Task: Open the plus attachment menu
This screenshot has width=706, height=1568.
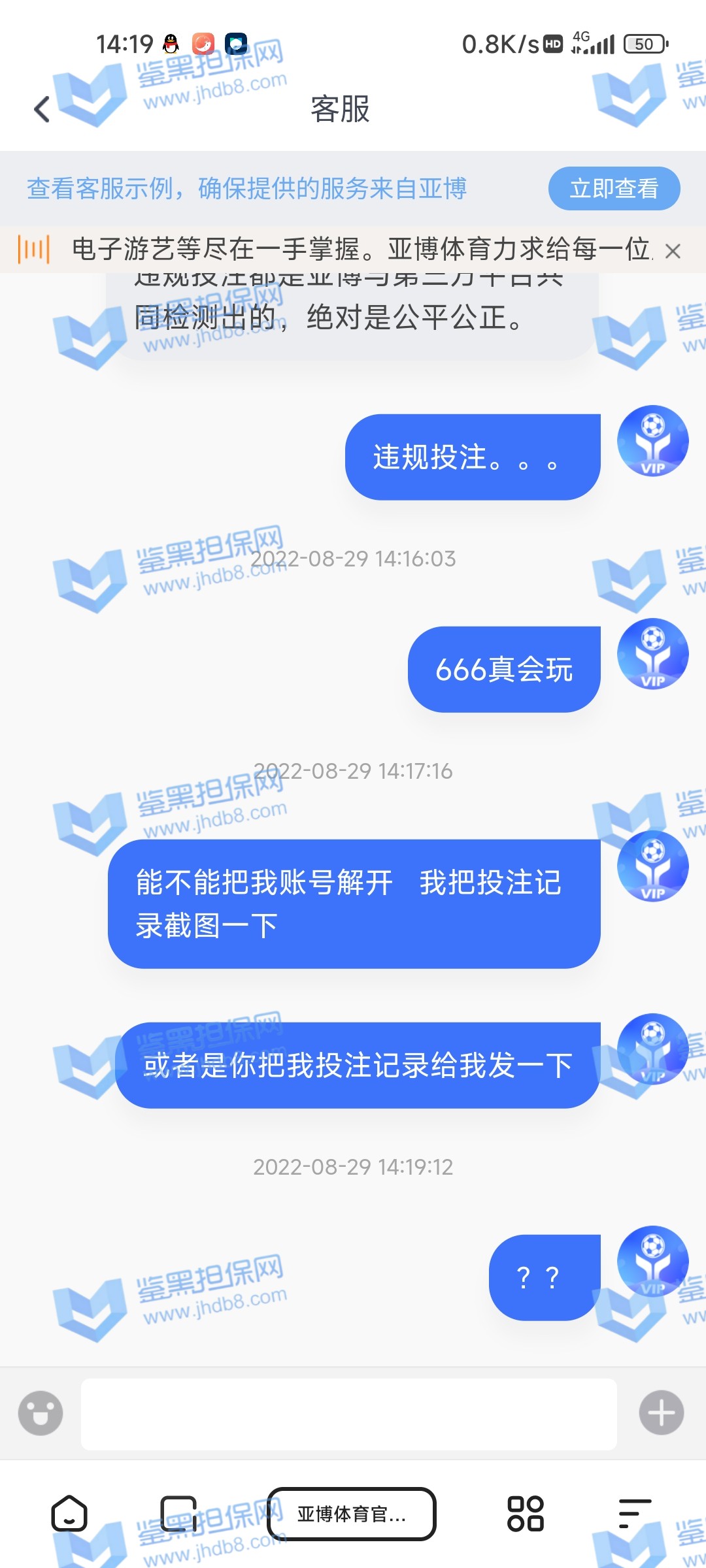Action: (661, 1413)
